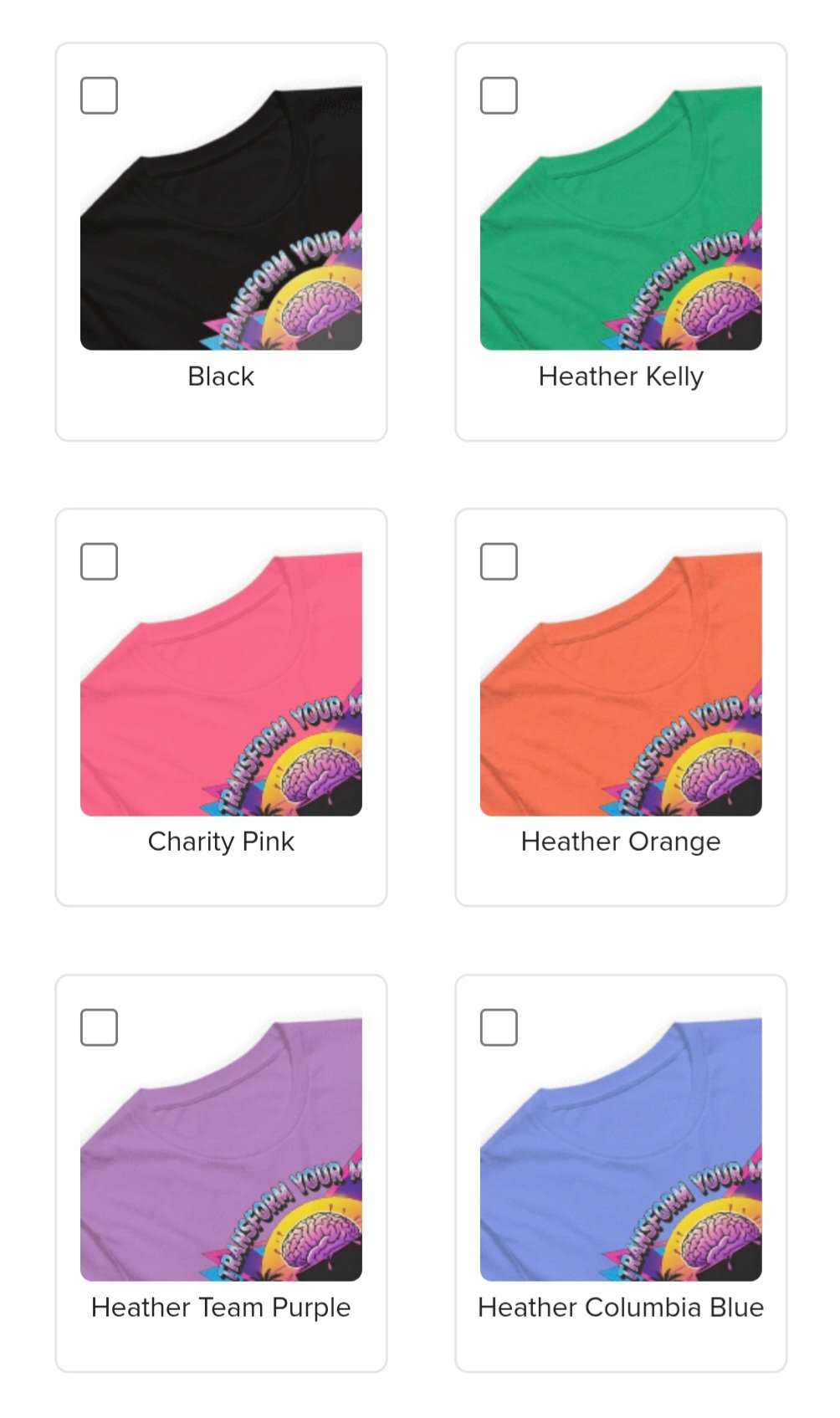Check the Black color checkbox
840x1418 pixels.
click(x=99, y=95)
